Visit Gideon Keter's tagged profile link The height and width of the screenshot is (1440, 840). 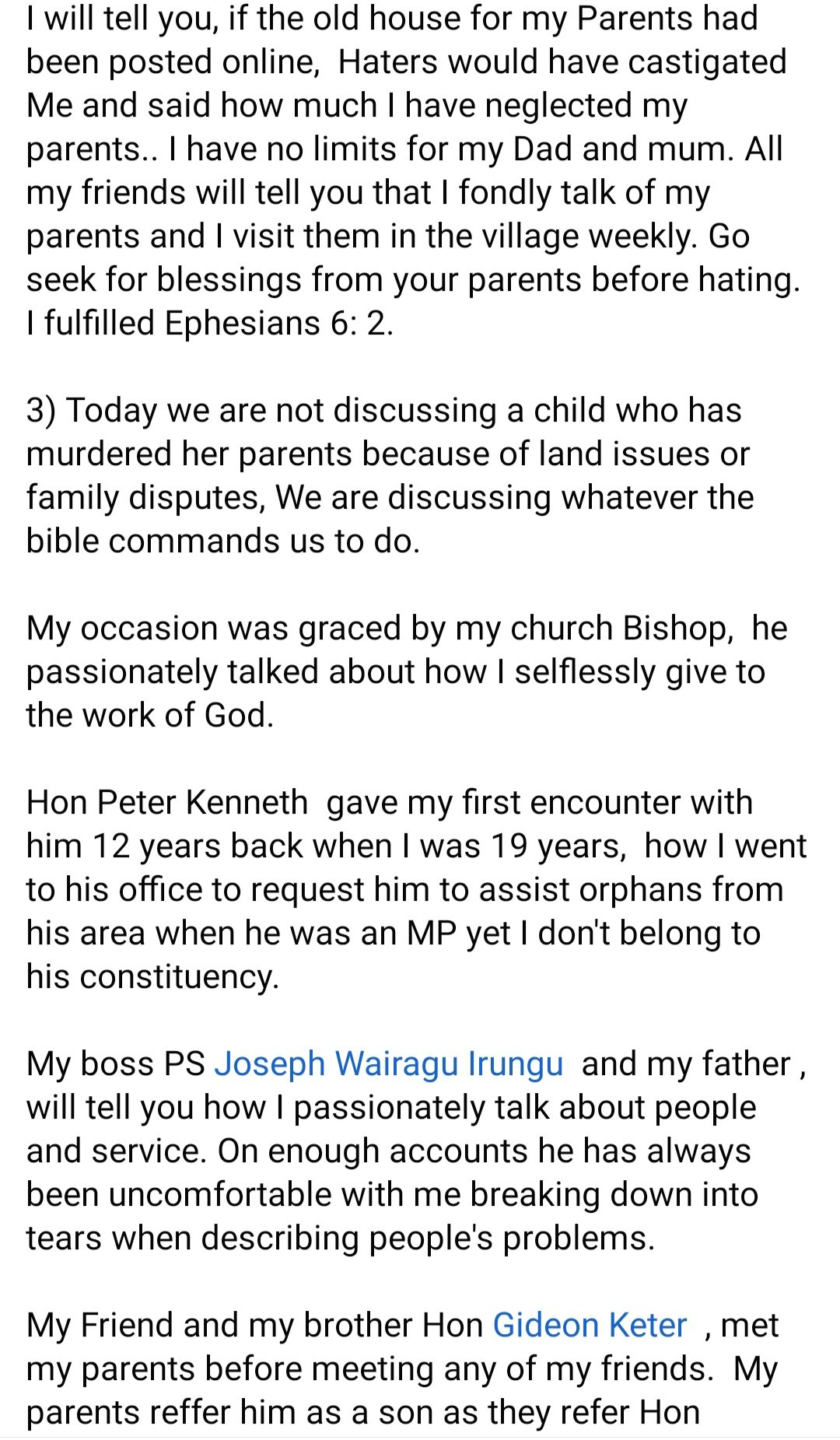point(590,1325)
